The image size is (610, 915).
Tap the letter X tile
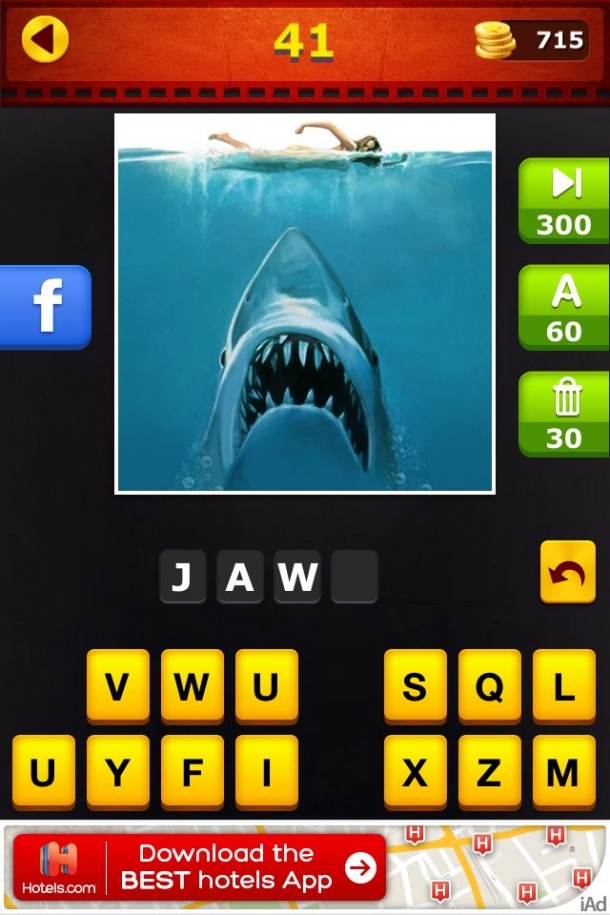(415, 772)
